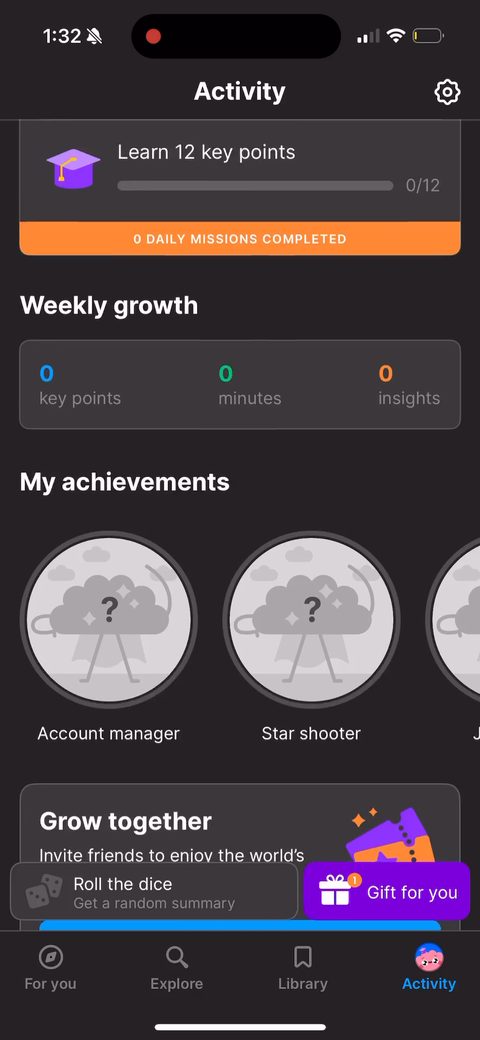View the Star shooter achievement badge

point(311,619)
